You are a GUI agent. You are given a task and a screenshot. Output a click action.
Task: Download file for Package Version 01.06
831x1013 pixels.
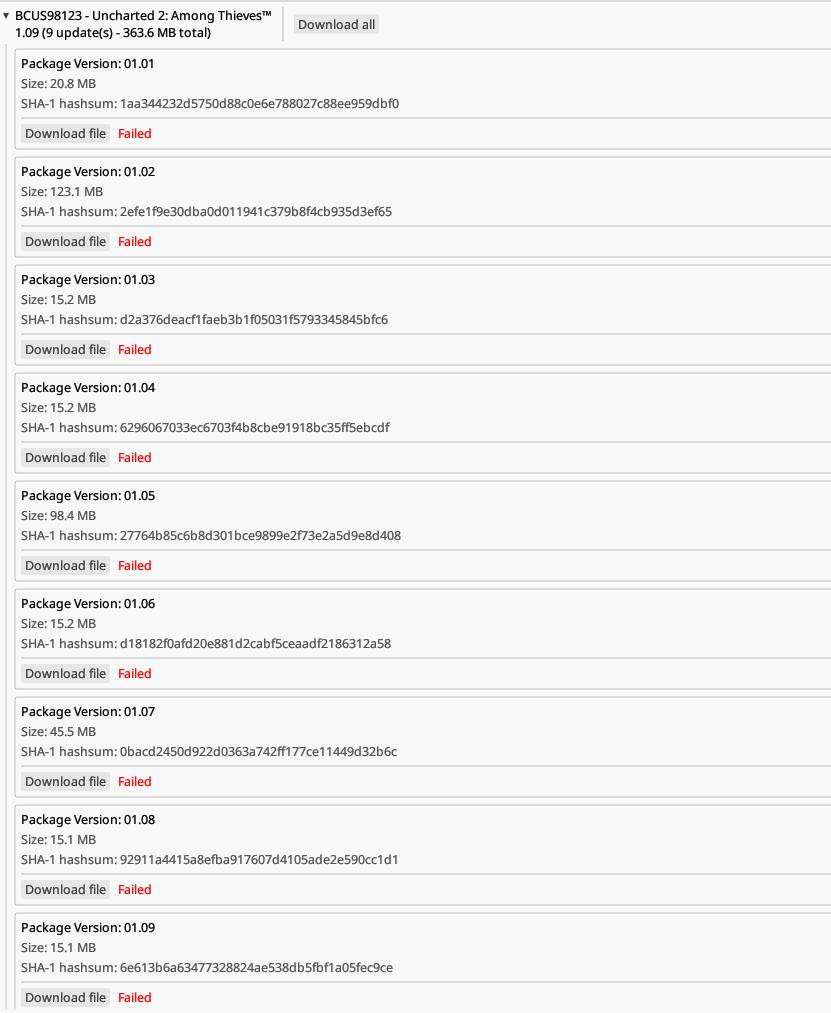(x=65, y=673)
